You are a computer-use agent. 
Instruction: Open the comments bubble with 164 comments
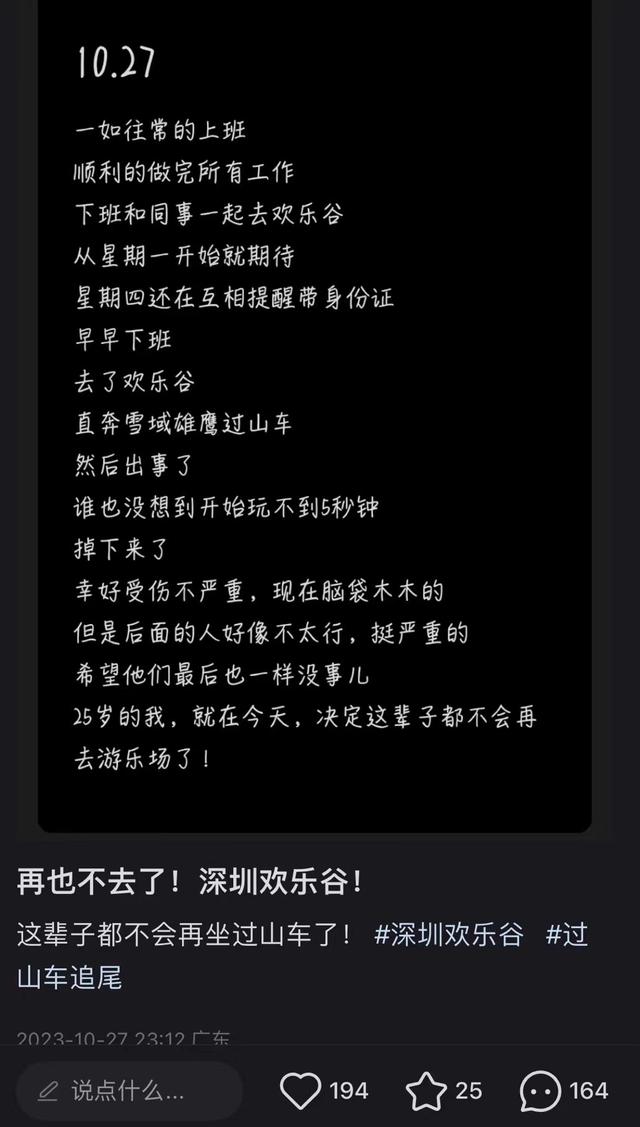[x=541, y=1090]
